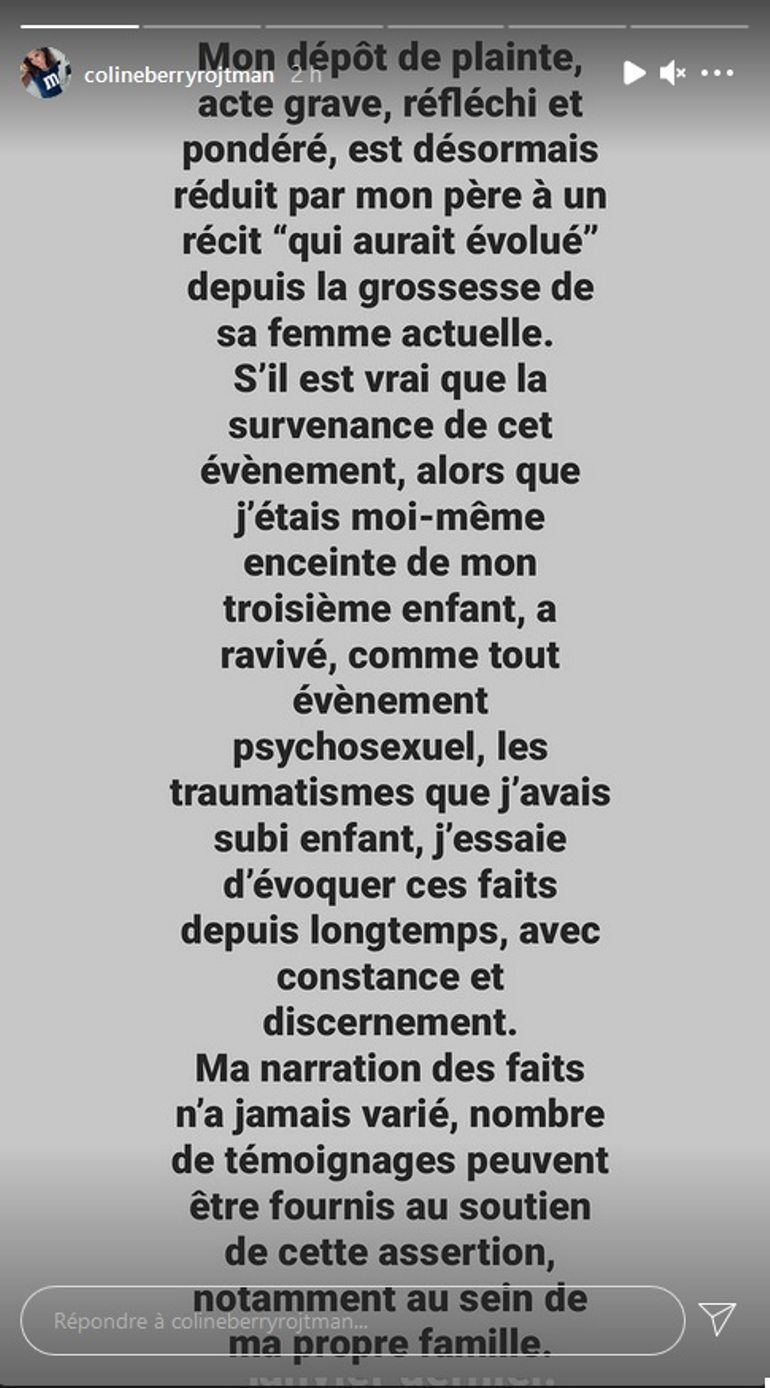This screenshot has width=770, height=1388.
Task: Unmute the story sound
Action: point(673,73)
